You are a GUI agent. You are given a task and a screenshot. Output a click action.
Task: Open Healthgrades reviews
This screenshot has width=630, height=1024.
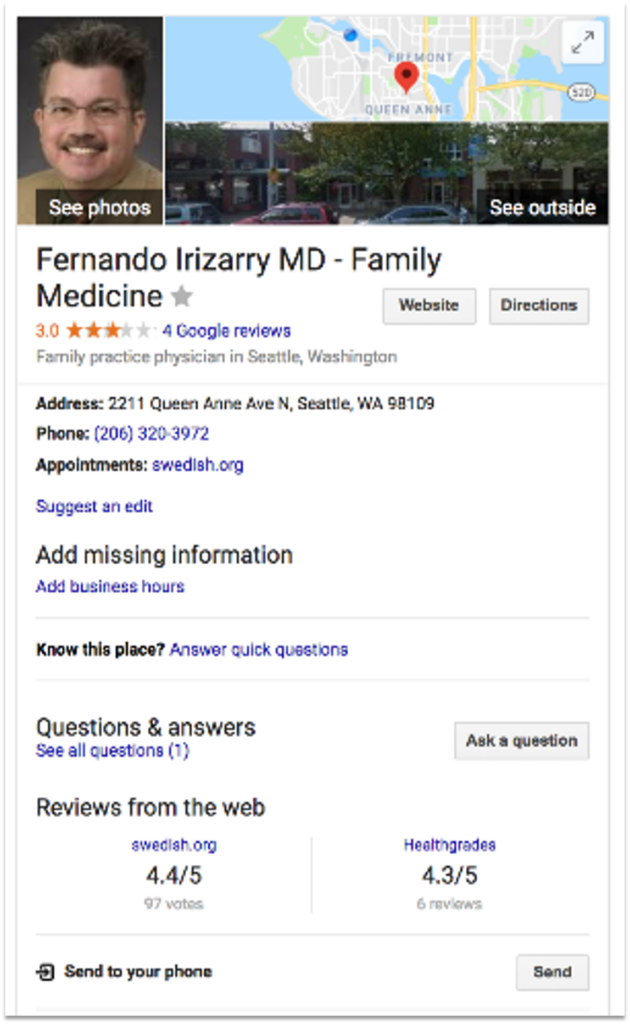(x=449, y=845)
